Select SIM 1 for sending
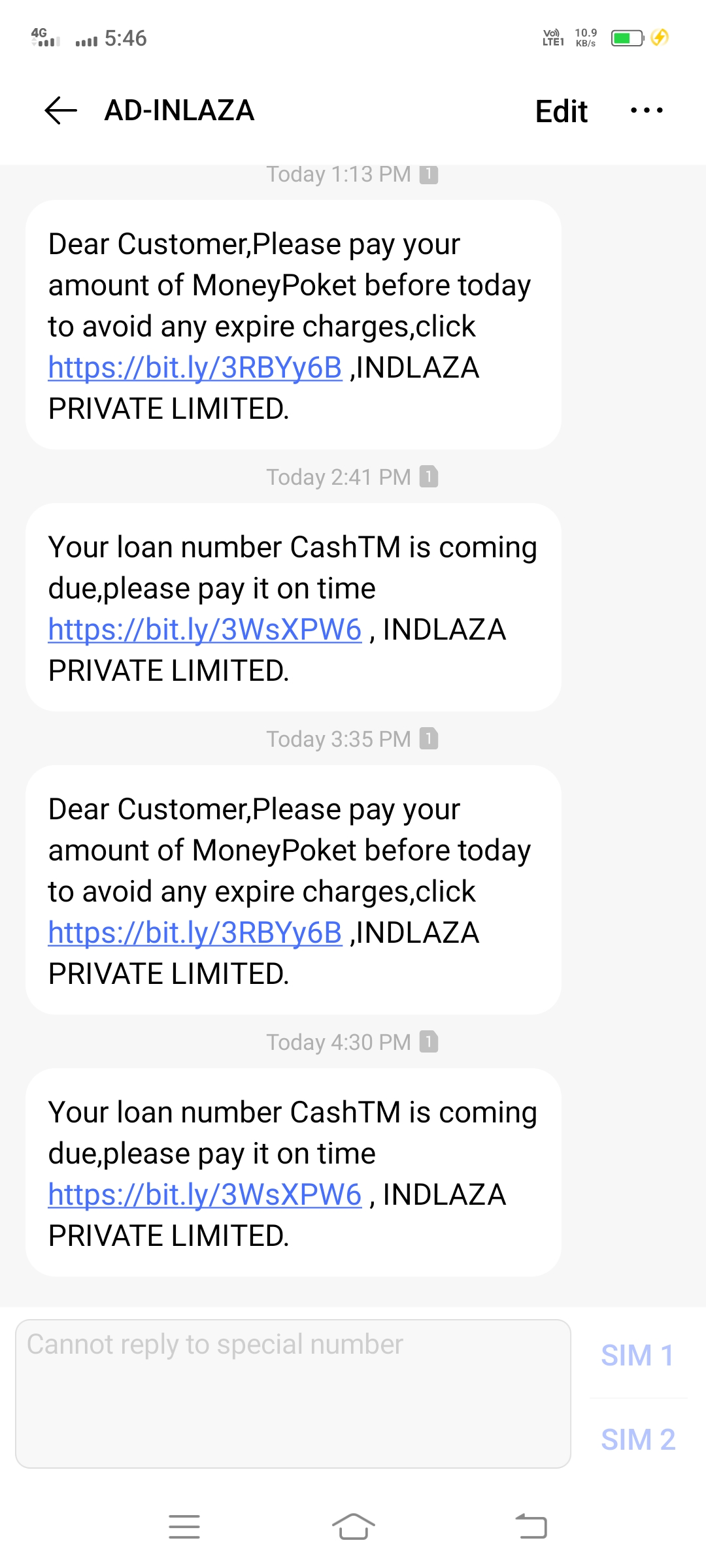Image resolution: width=706 pixels, height=1568 pixels. [637, 1356]
